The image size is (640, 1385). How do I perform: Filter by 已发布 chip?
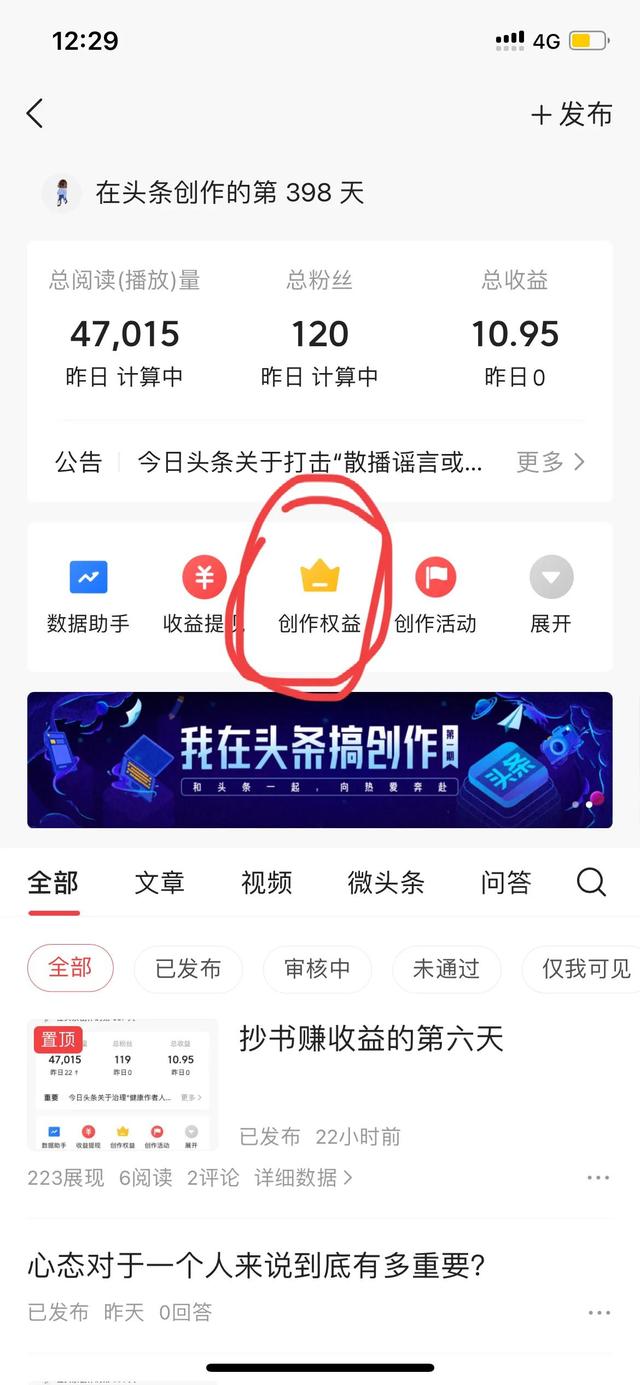pyautogui.click(x=188, y=968)
